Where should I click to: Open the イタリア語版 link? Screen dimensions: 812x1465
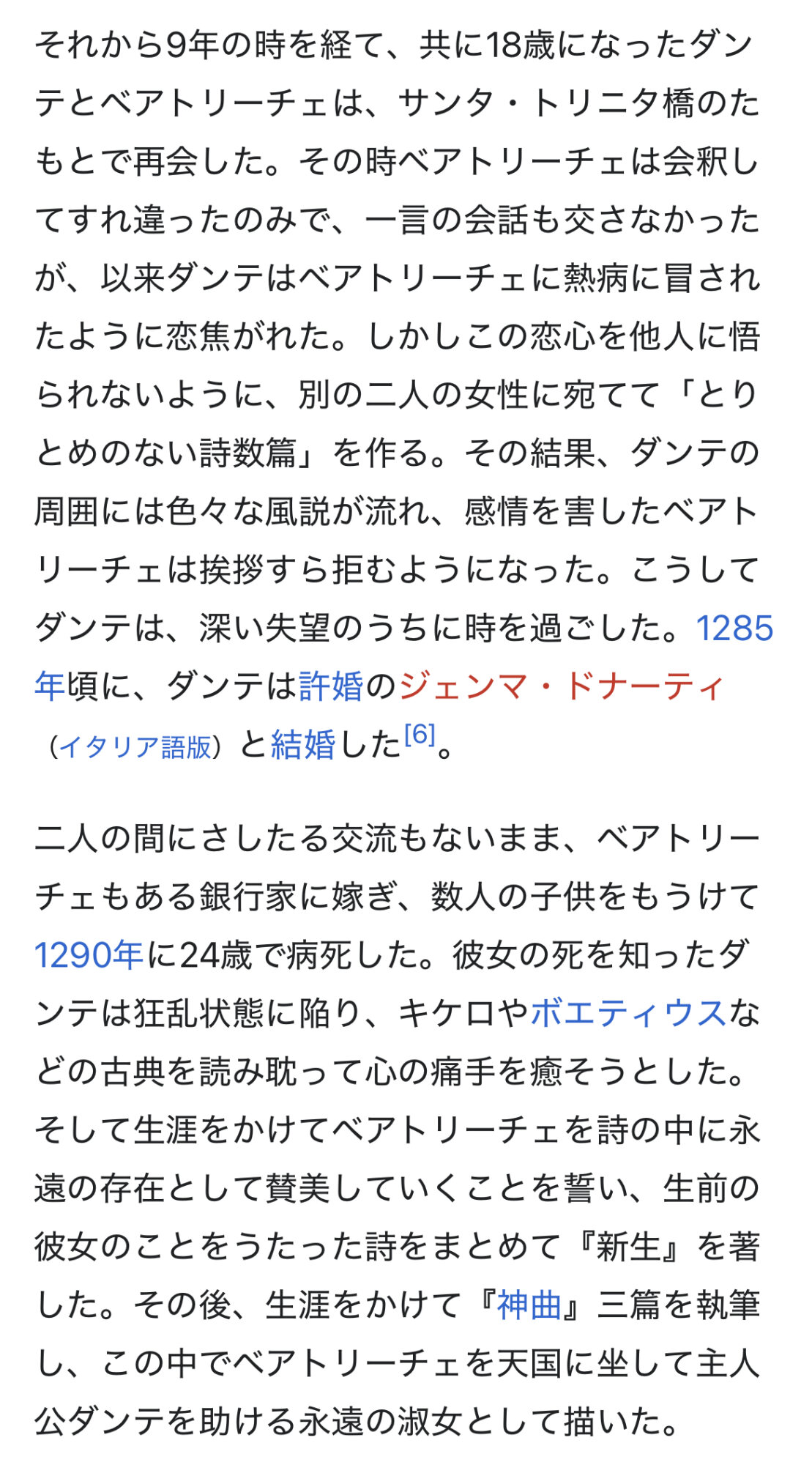click(x=135, y=747)
